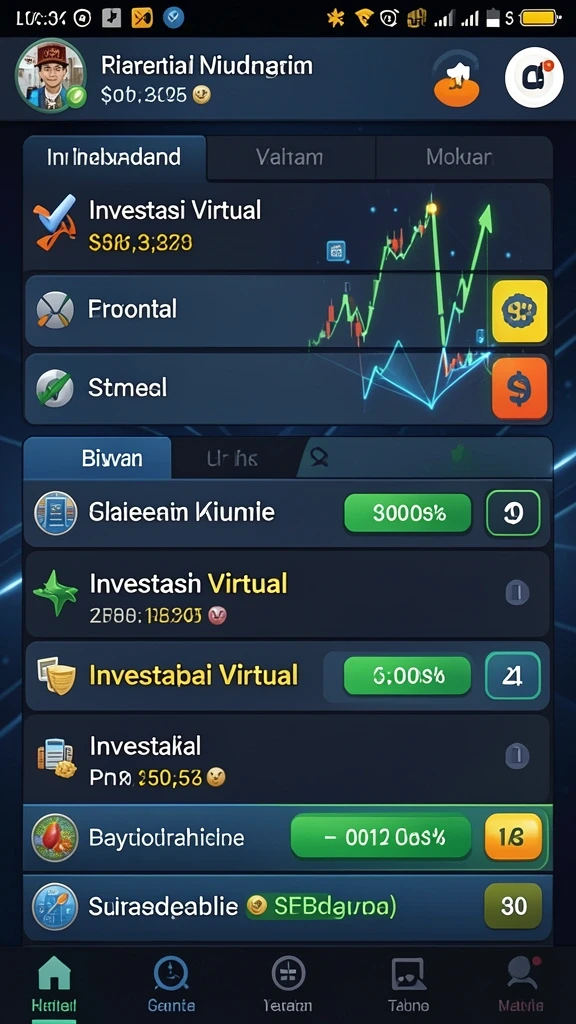Switch to the Valtam tab
The image size is (576, 1024).
coord(290,157)
